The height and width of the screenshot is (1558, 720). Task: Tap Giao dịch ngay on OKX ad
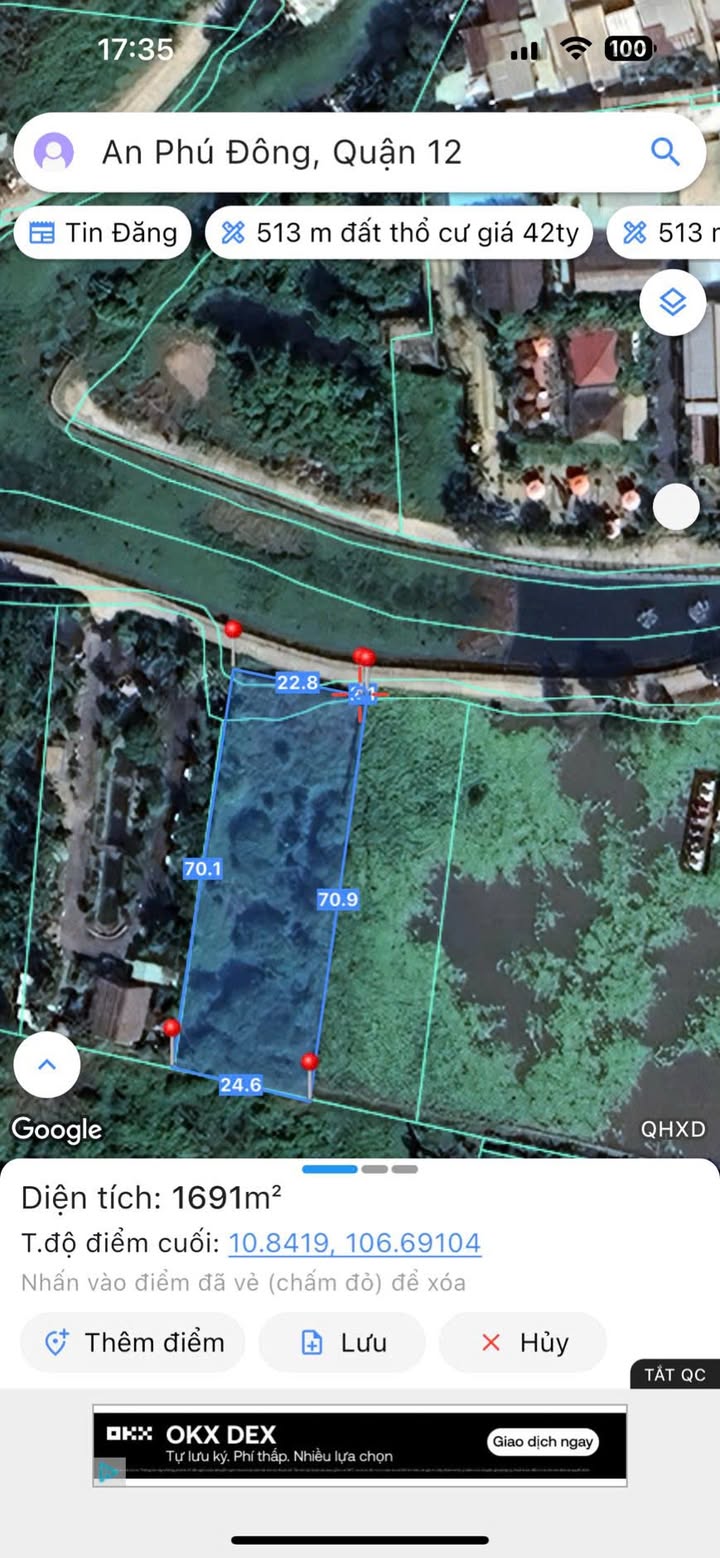(543, 1441)
